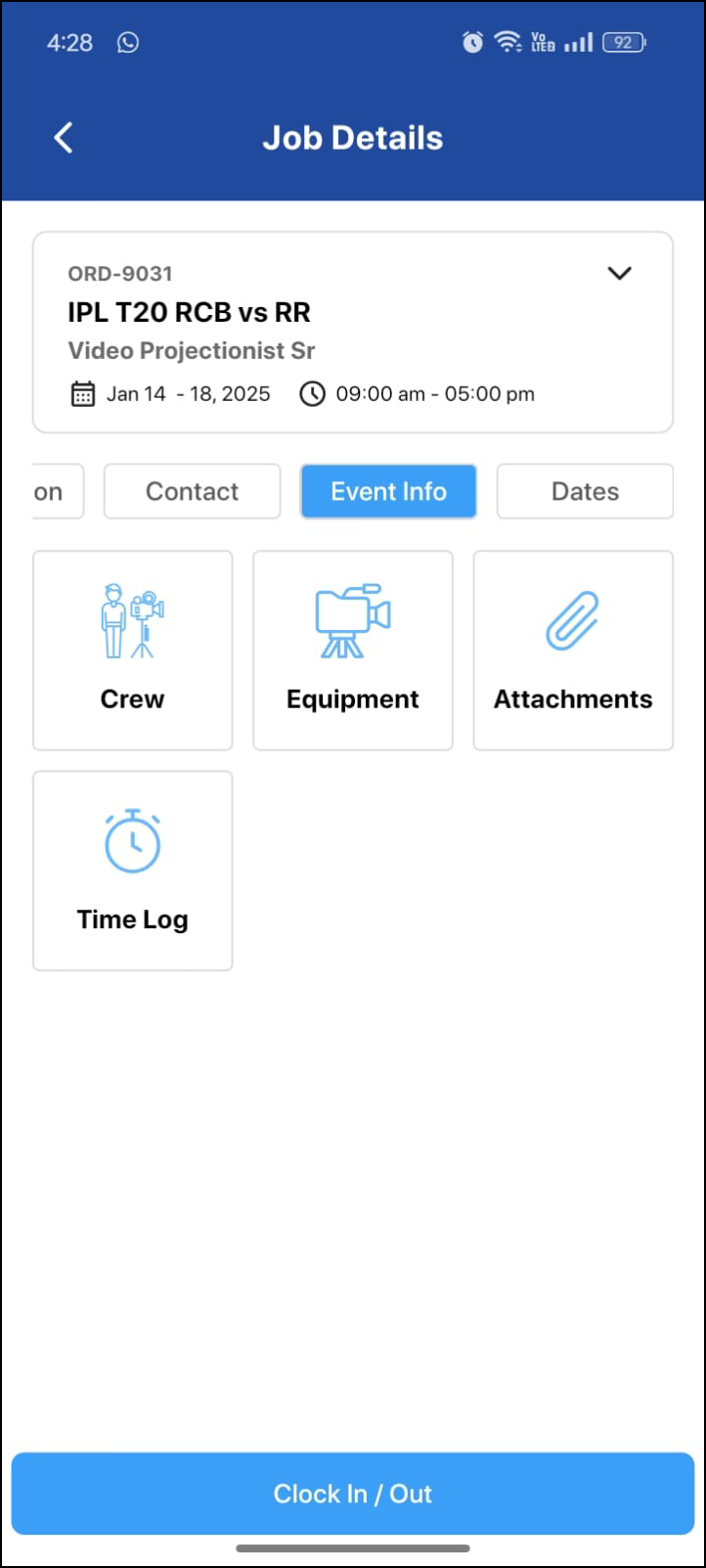Go back from Job Details
This screenshot has height=1568, width=706.
pyautogui.click(x=64, y=138)
